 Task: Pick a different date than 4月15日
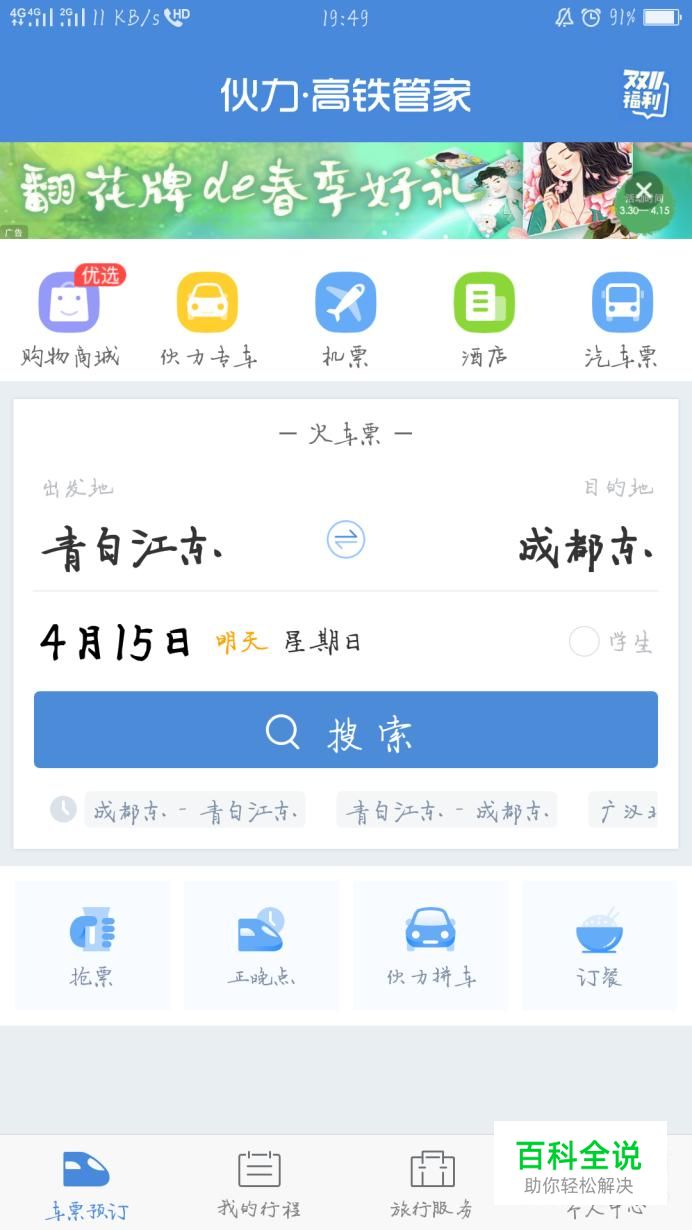116,641
